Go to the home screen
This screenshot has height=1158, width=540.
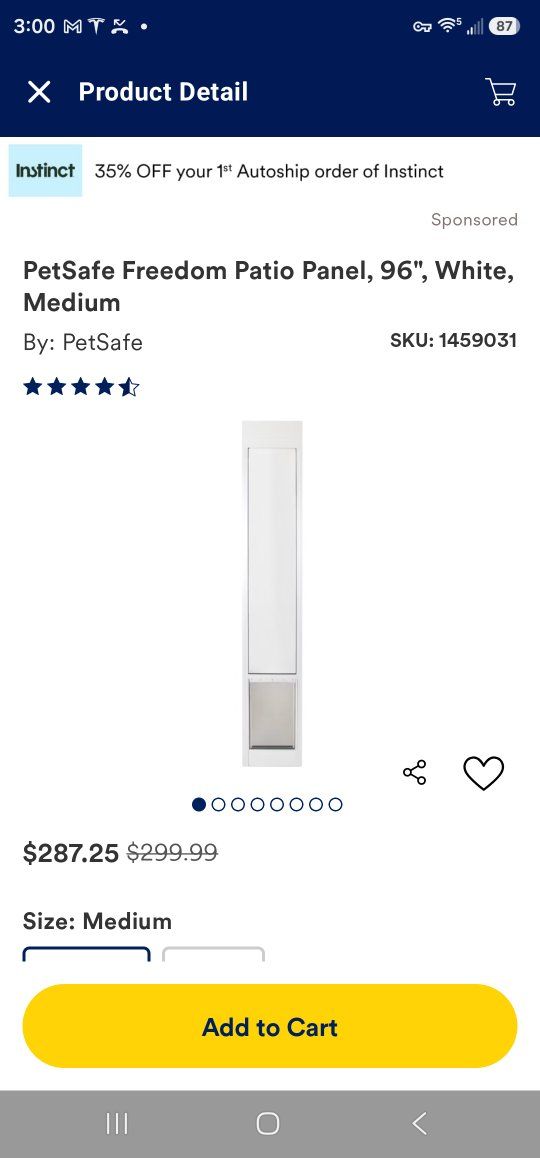pos(267,1123)
